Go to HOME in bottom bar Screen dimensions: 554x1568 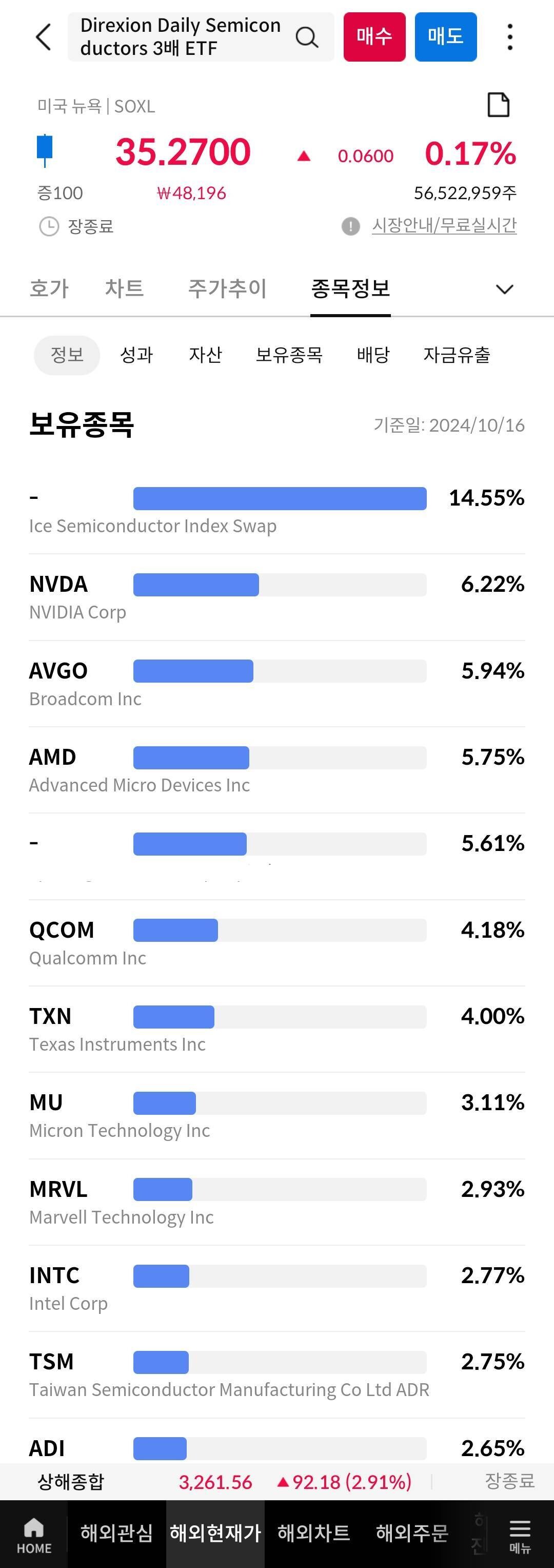tap(34, 1535)
